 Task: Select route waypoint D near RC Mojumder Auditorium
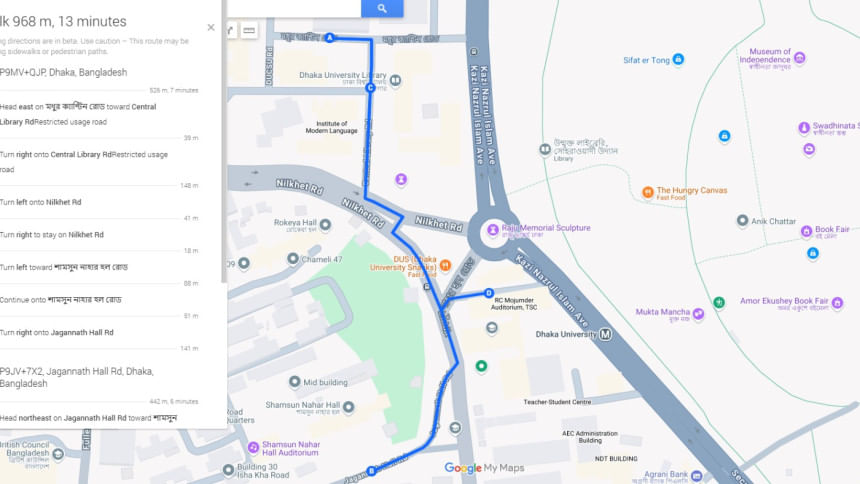coord(488,293)
